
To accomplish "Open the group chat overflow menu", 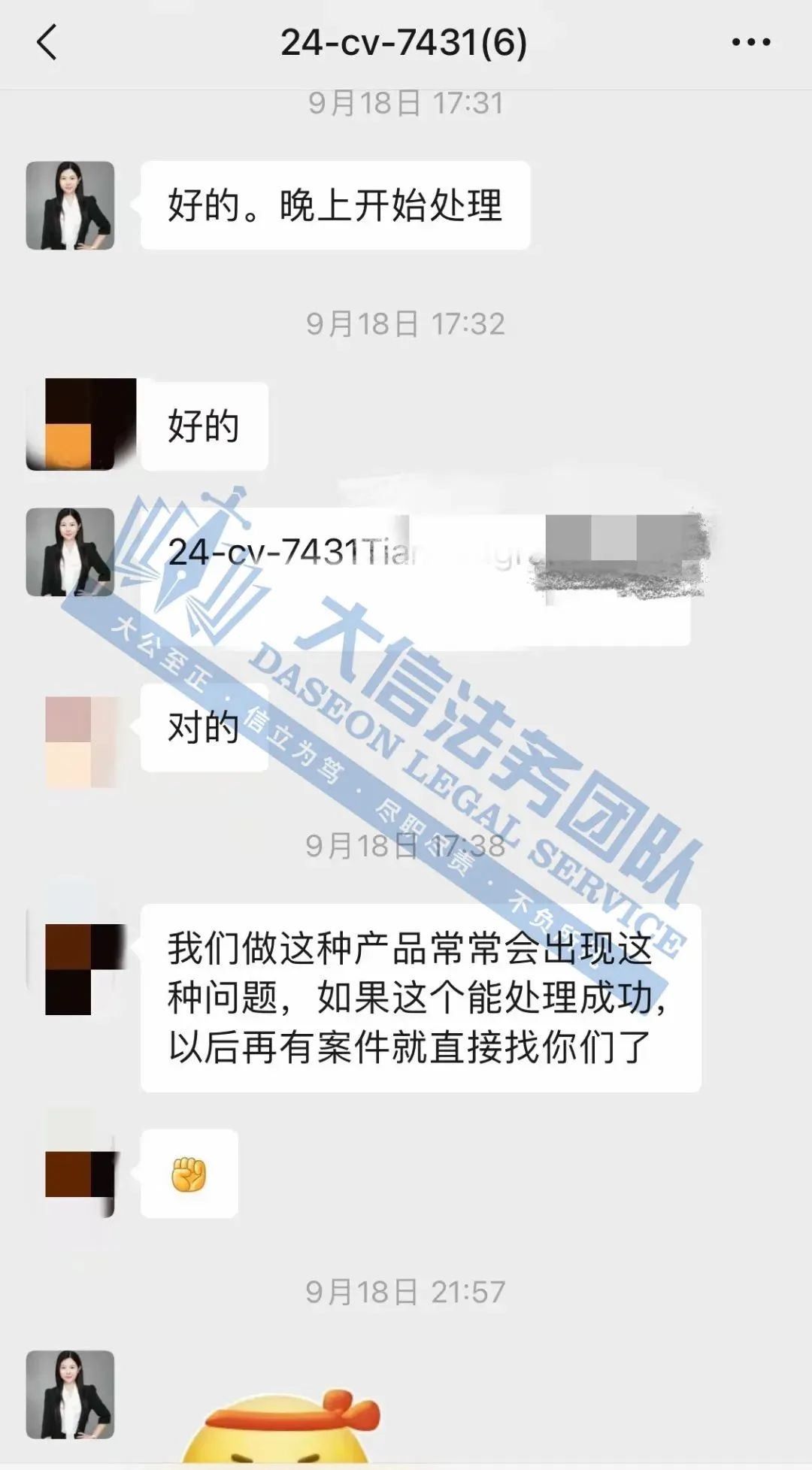I will click(x=750, y=42).
